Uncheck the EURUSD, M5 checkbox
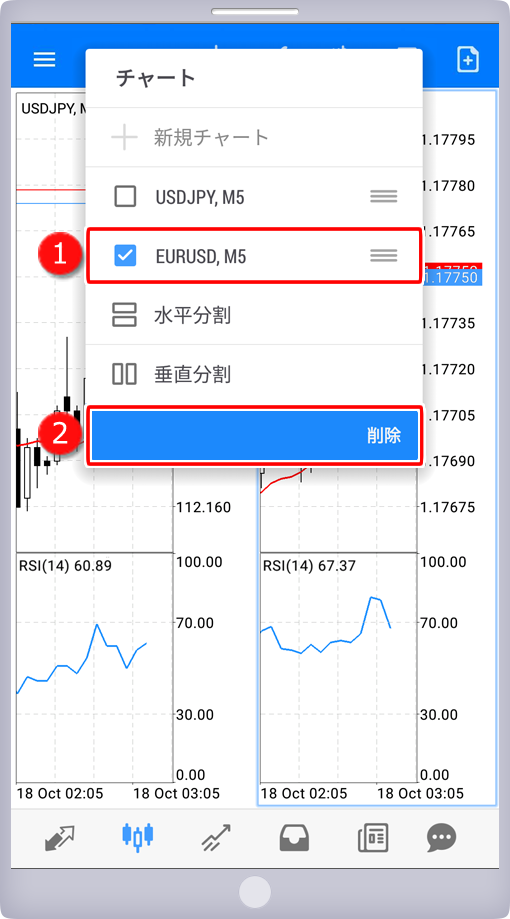This screenshot has width=510, height=919. pyautogui.click(x=125, y=256)
